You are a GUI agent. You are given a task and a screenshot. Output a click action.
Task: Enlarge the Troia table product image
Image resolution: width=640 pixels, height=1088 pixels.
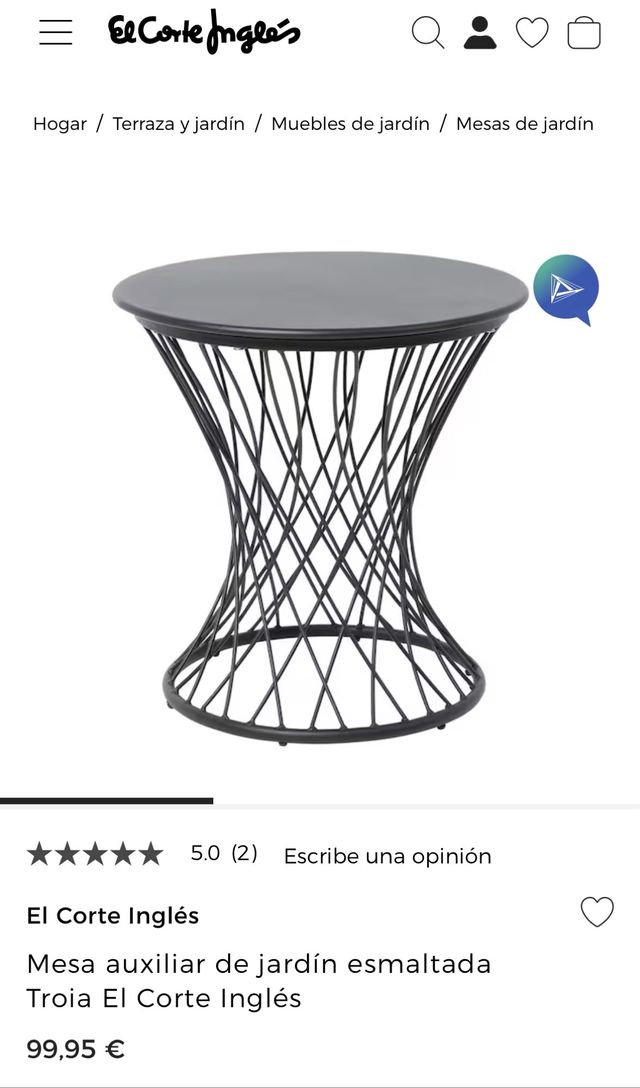(320, 495)
